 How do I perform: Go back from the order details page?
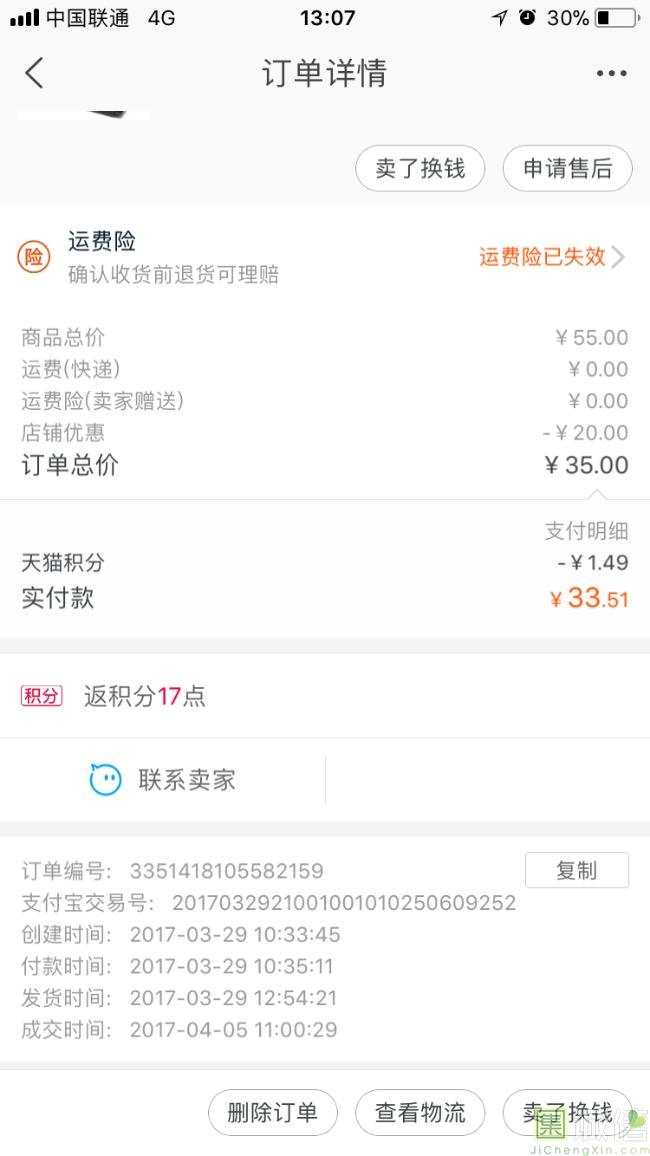click(35, 73)
